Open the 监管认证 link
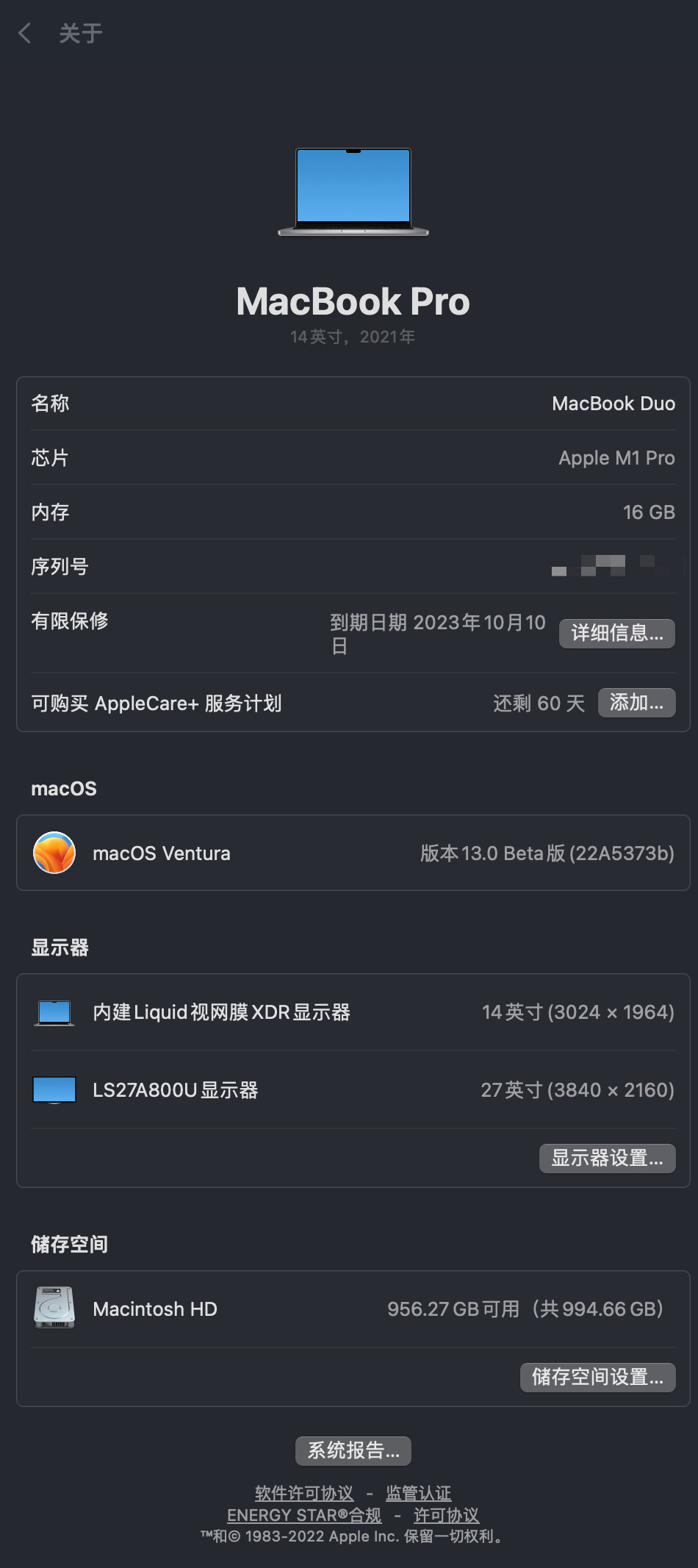Screen dimensions: 698x1568 418,1493
